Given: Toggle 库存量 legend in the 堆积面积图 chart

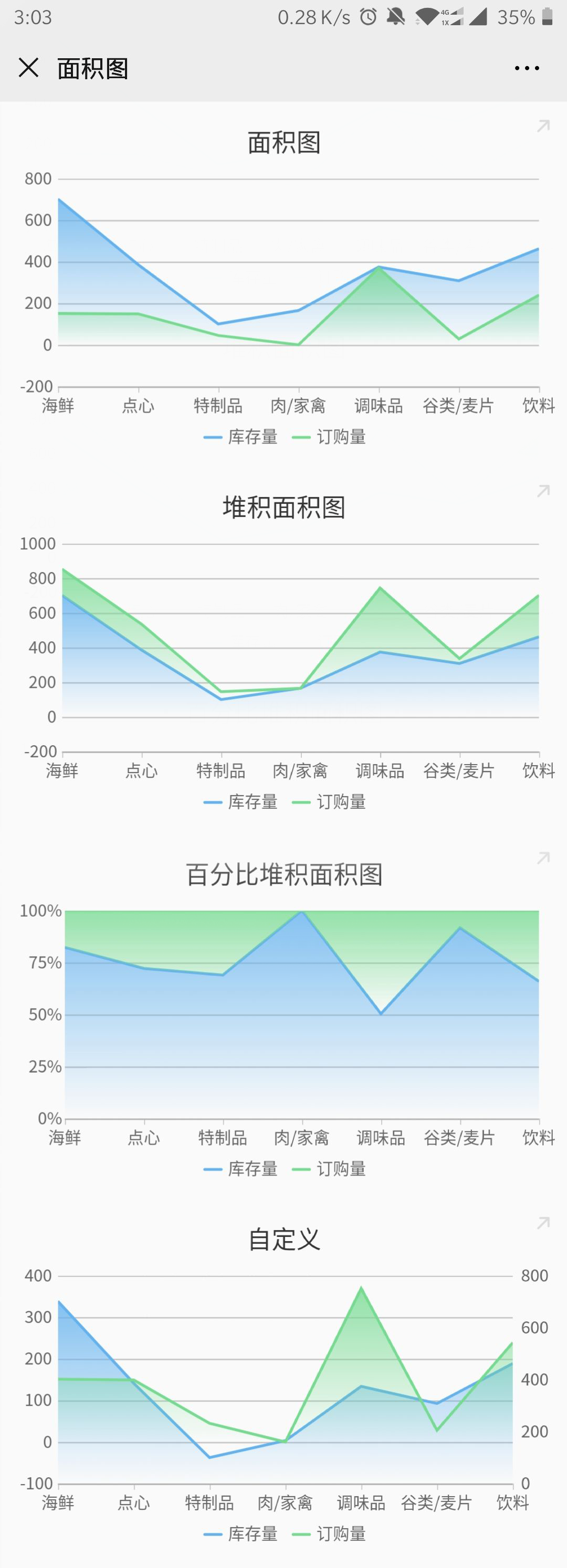Looking at the screenshot, I should click(241, 802).
